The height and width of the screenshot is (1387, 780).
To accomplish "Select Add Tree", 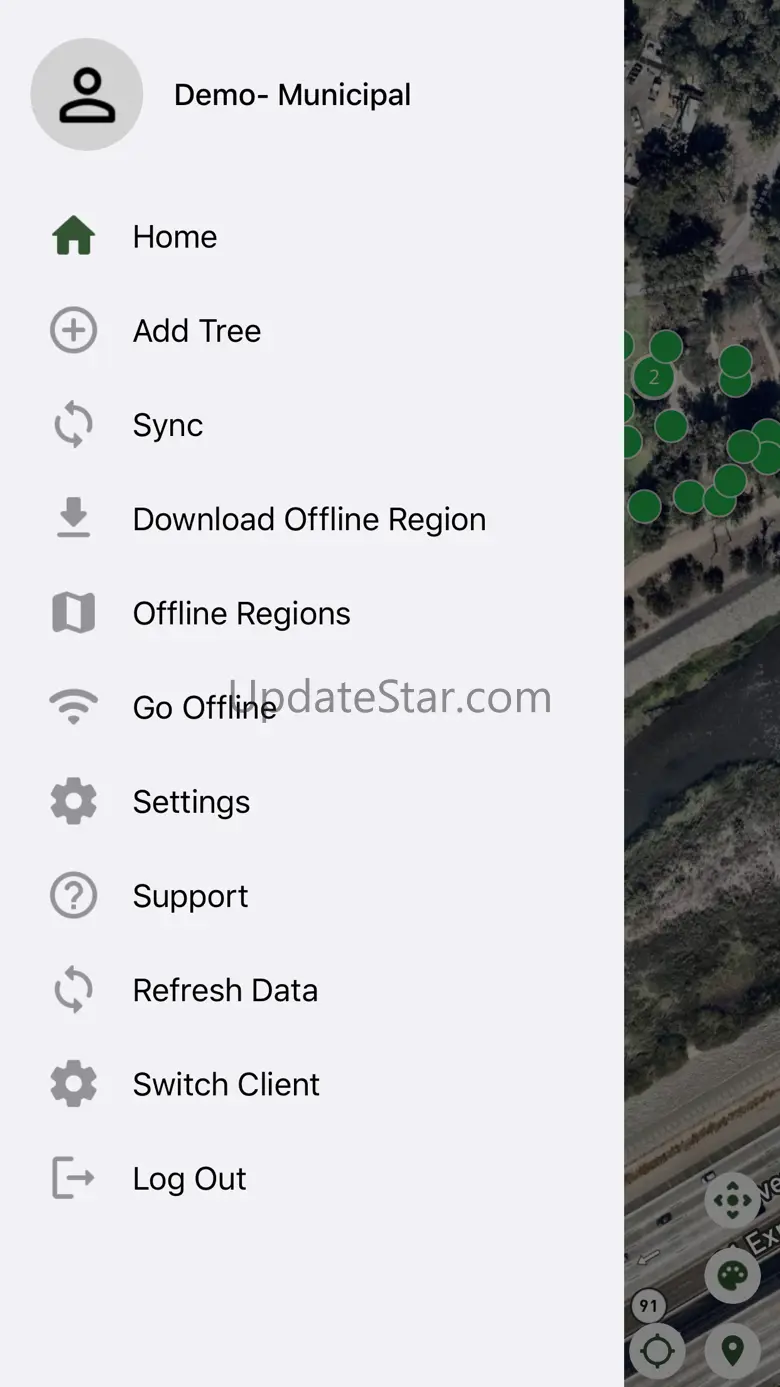I will [197, 331].
